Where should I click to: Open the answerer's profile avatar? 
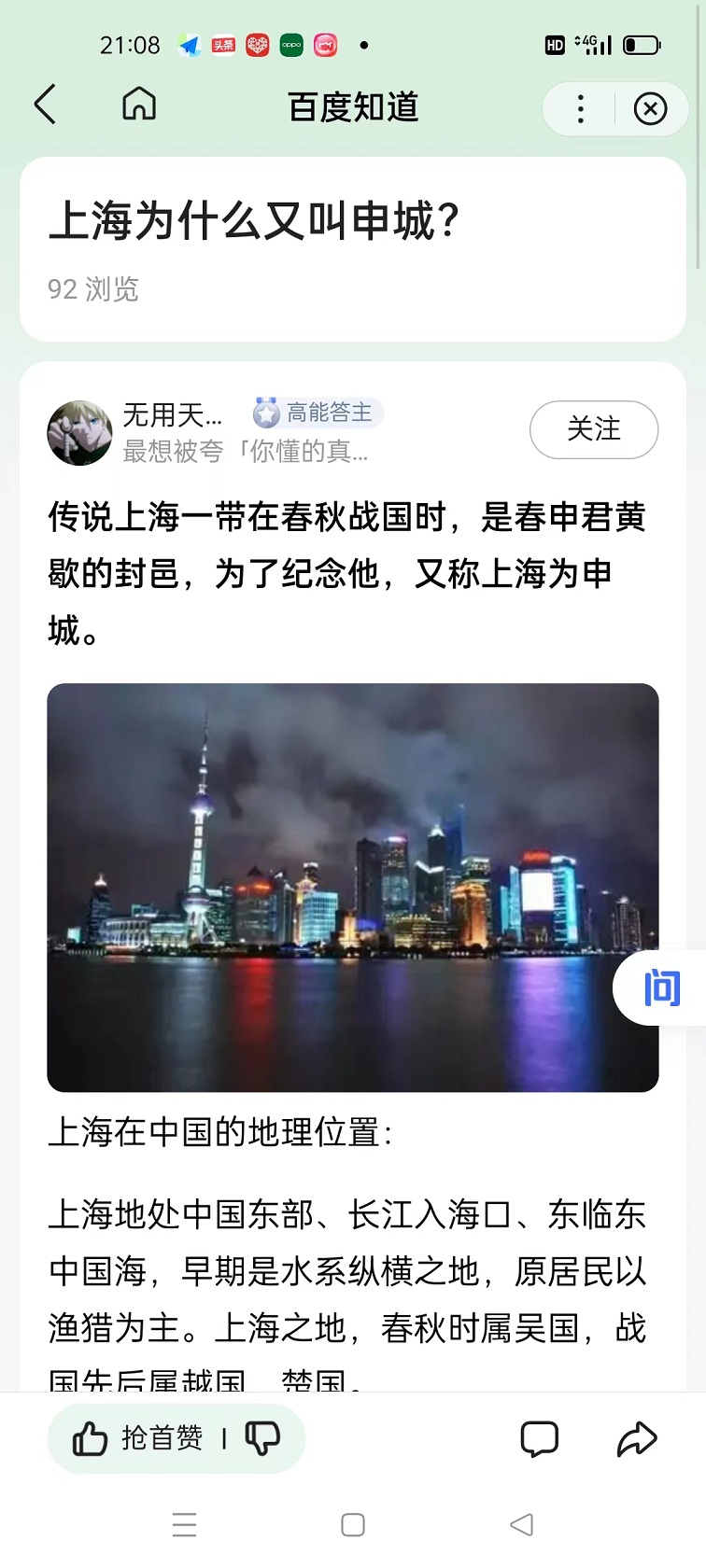(x=80, y=433)
